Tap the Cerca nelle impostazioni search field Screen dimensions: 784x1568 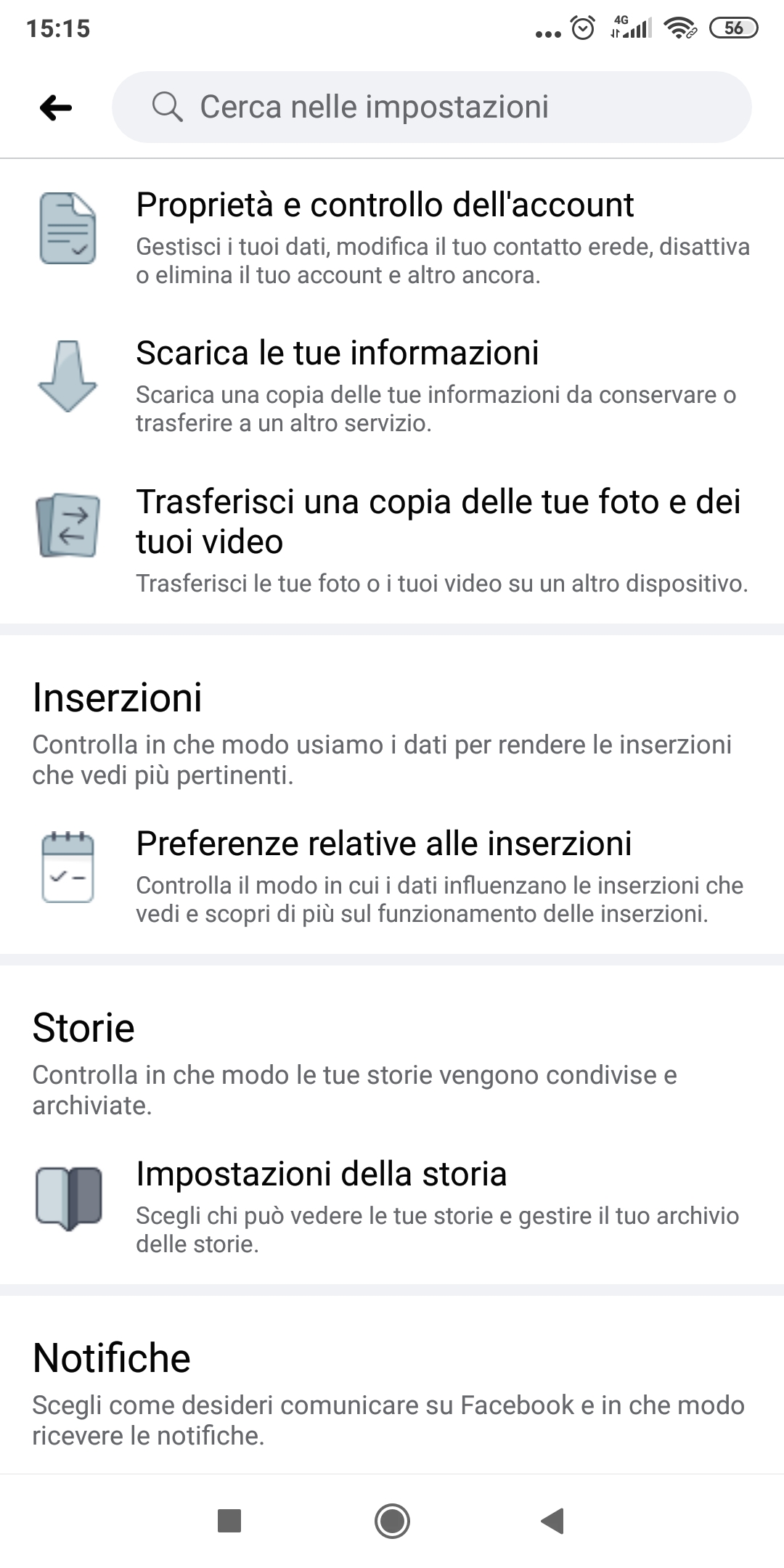pyautogui.click(x=431, y=107)
